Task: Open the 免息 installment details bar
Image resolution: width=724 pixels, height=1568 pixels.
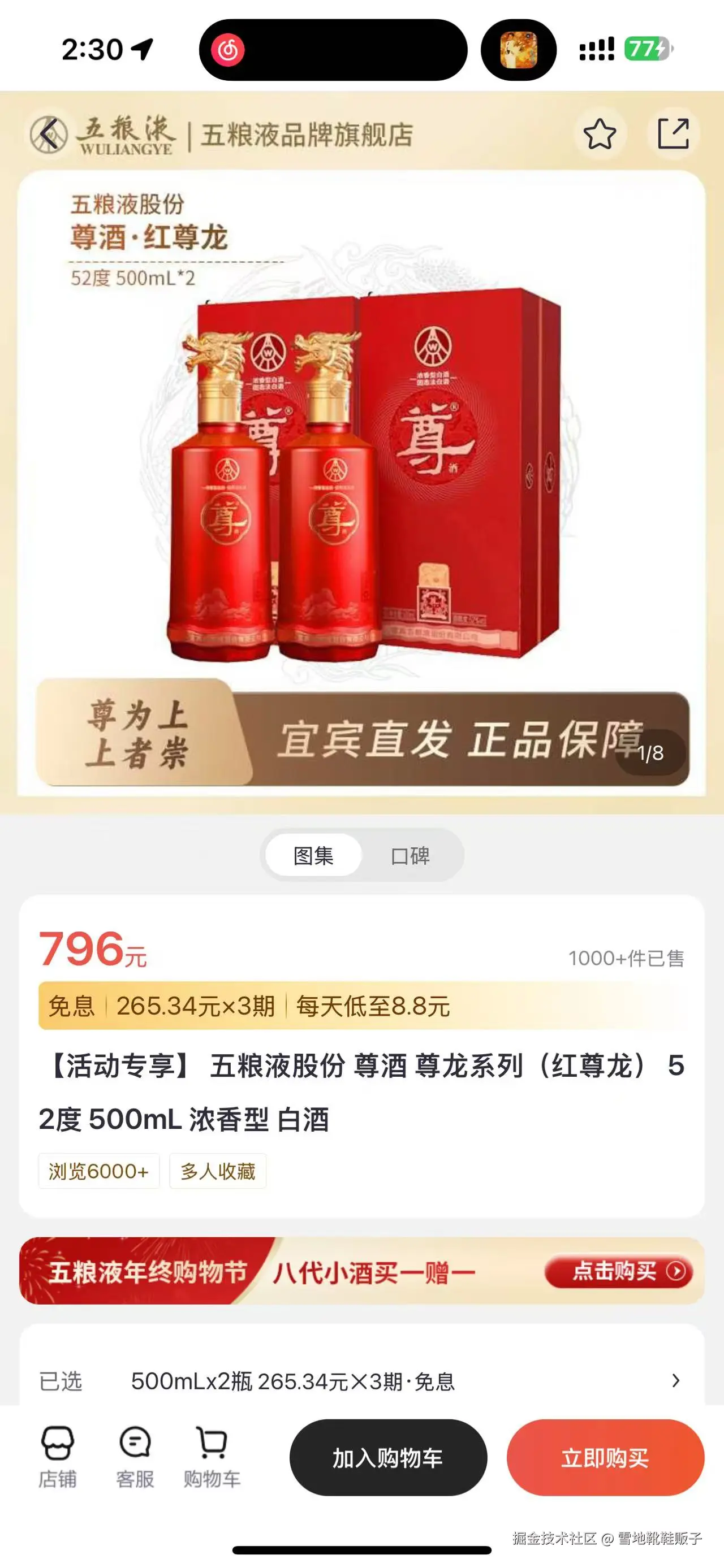Action: coord(361,1006)
